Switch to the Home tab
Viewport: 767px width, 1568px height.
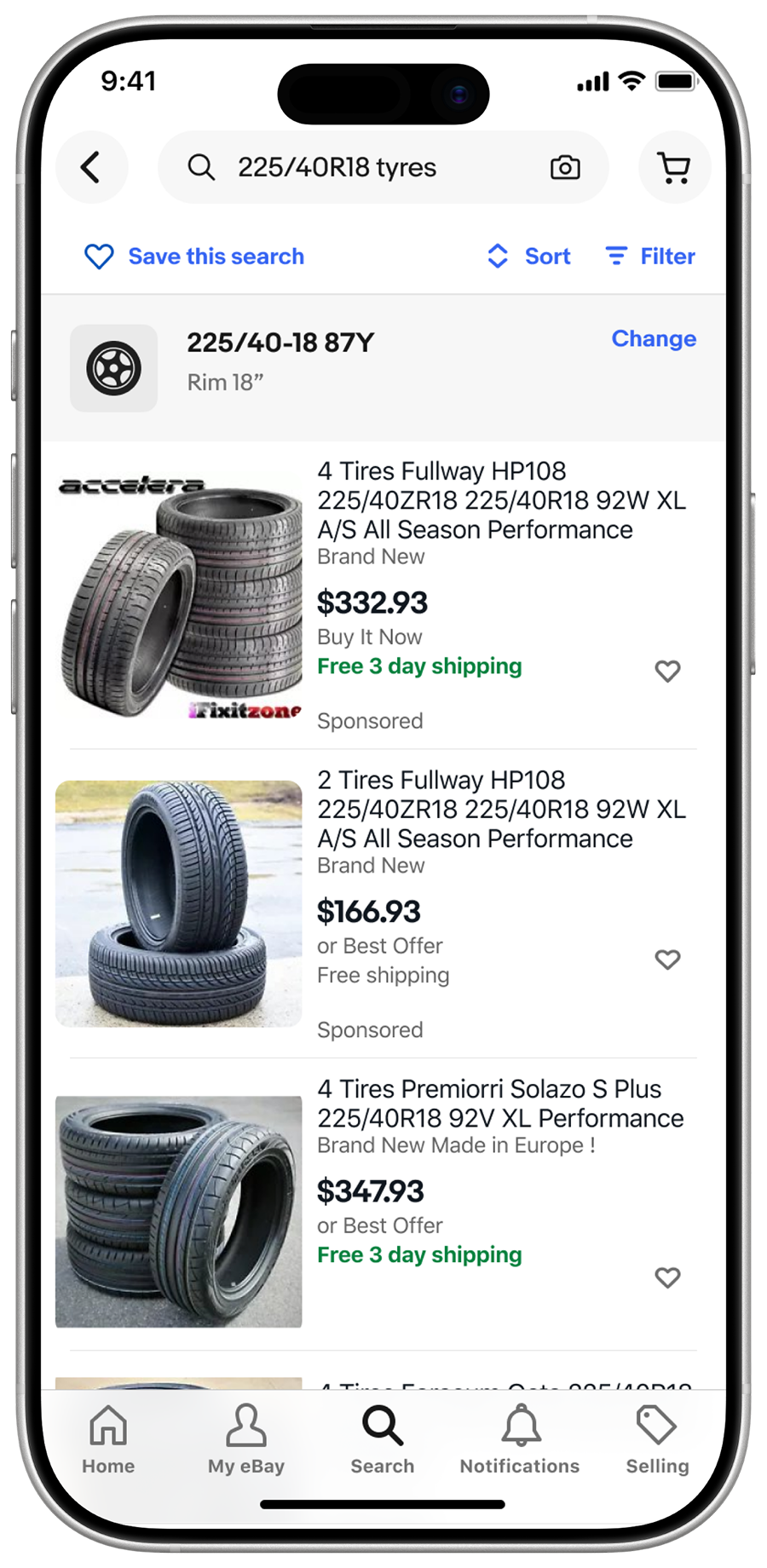coord(108,1440)
